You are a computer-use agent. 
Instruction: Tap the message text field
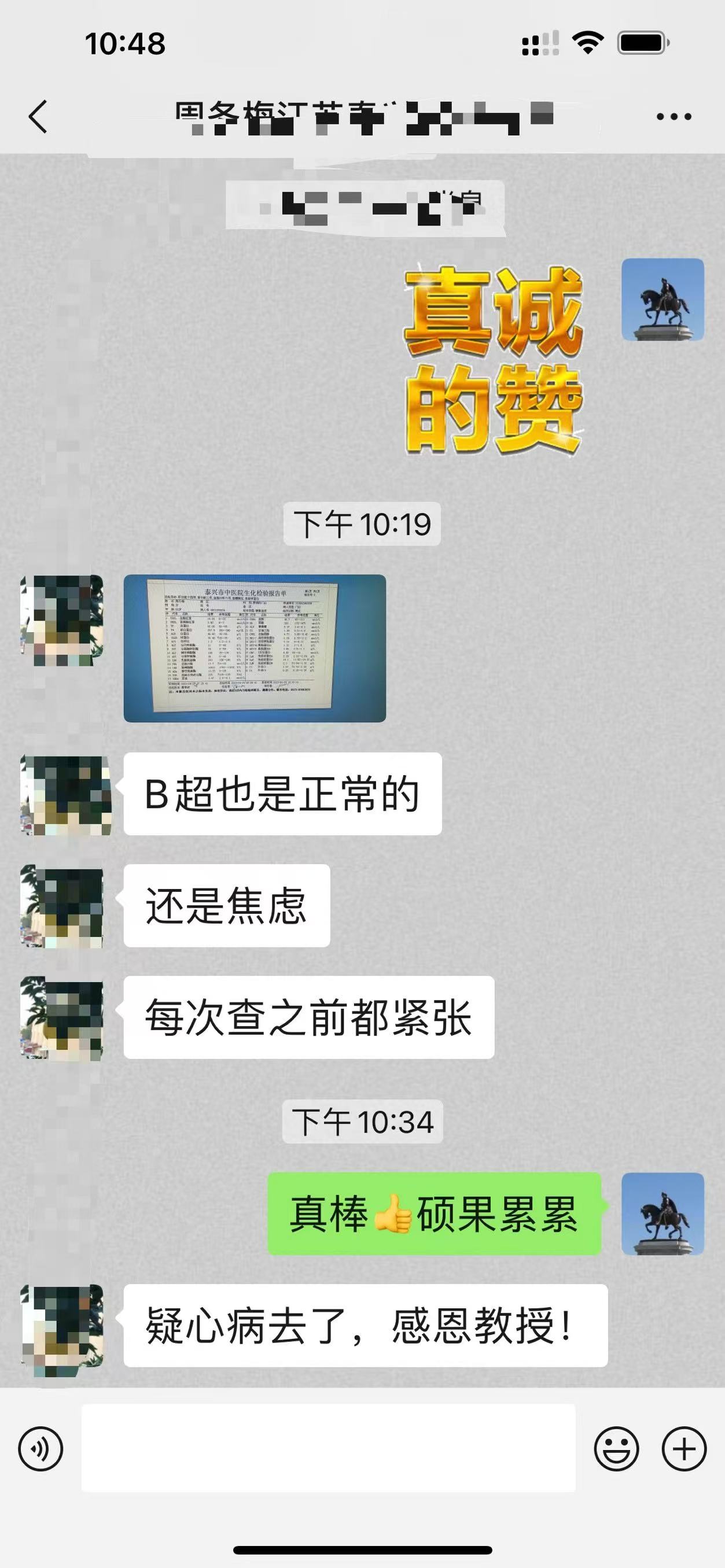329,1448
